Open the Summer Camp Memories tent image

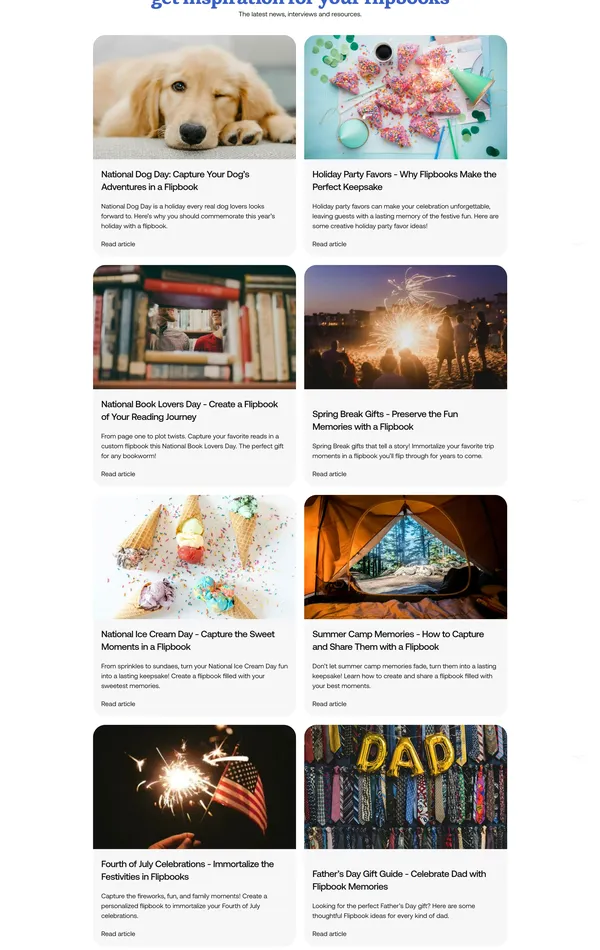(x=405, y=557)
